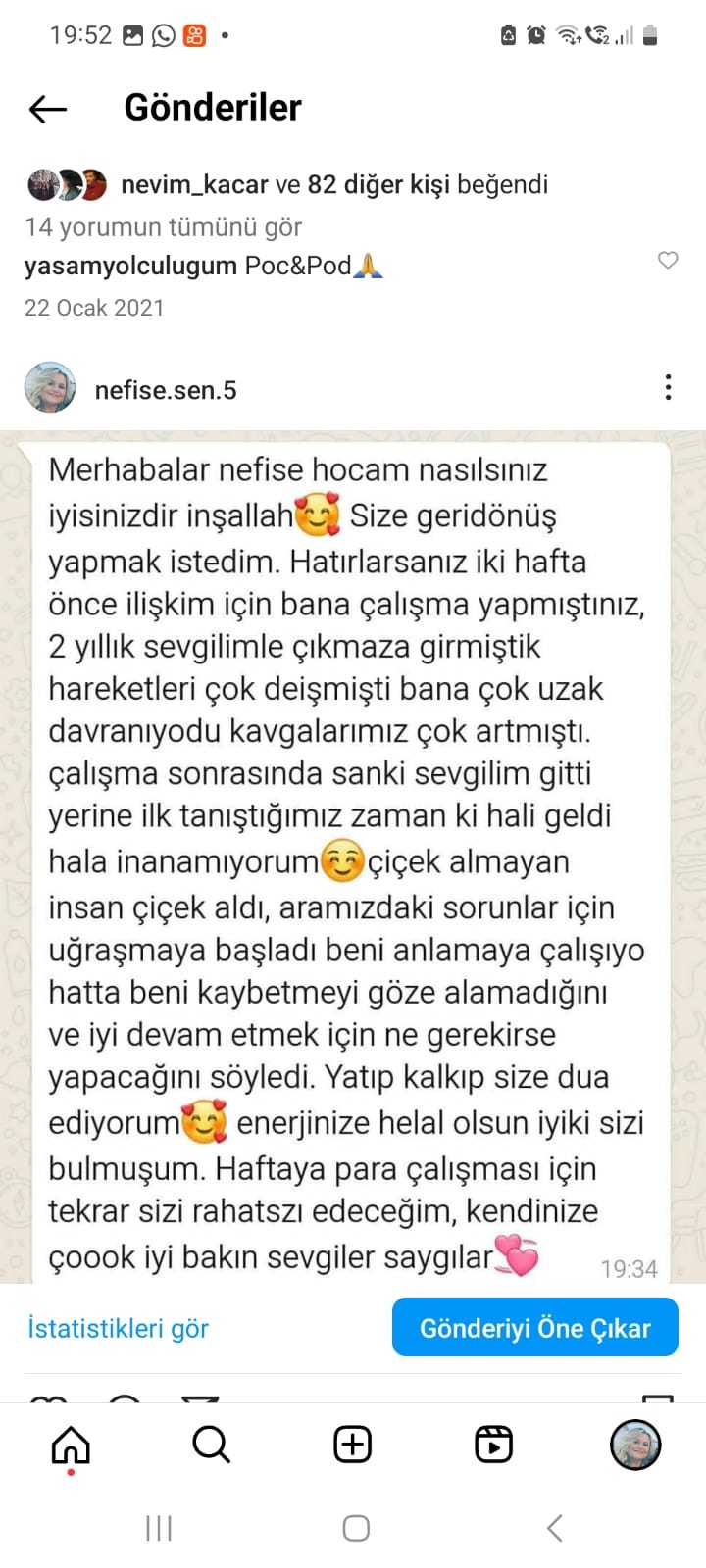Screen dimensions: 706x1568
Task: Go to system home screen
Action: (355, 1527)
